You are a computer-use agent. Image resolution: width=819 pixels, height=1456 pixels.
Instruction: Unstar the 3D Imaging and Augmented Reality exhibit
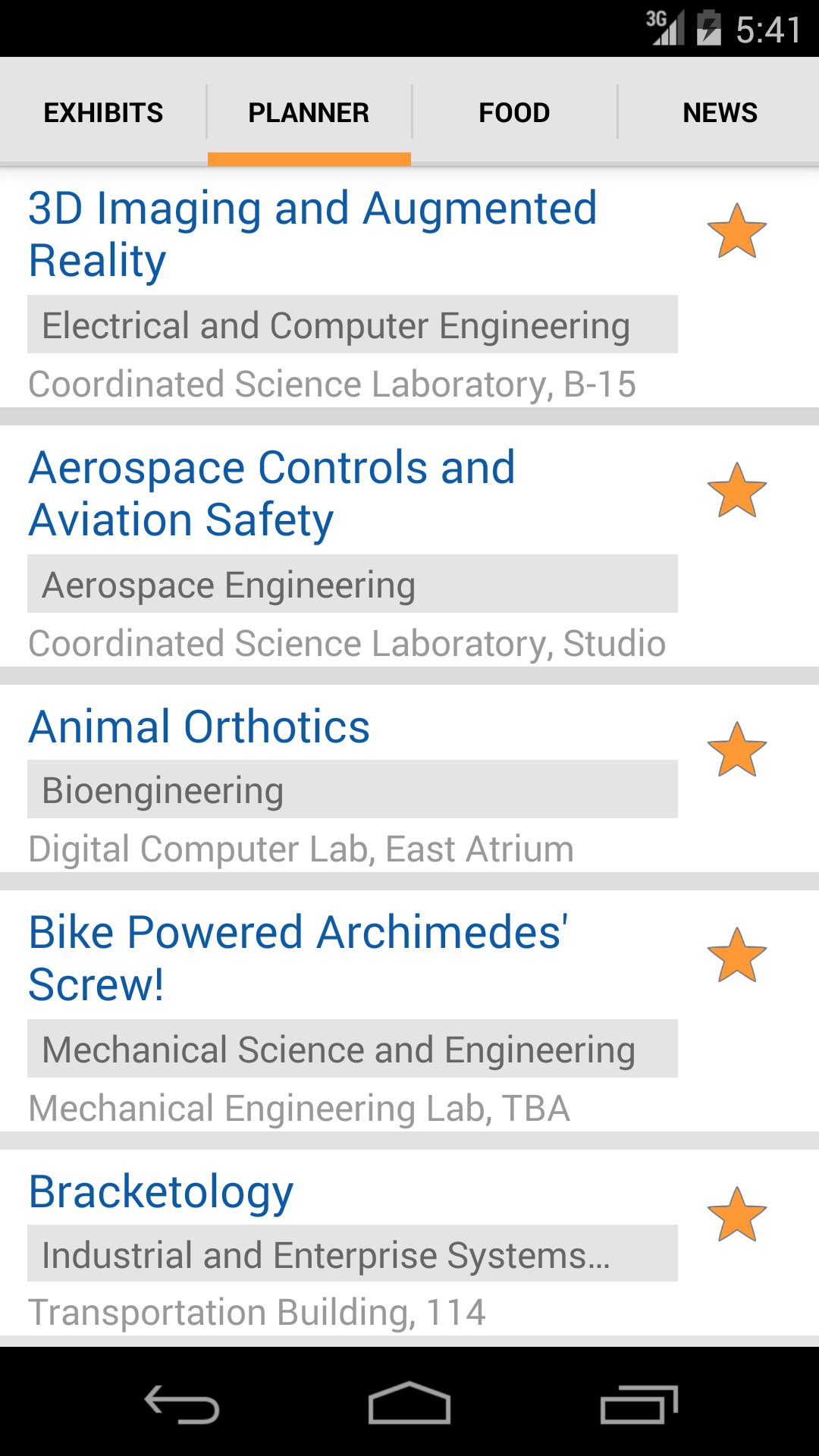click(x=737, y=231)
